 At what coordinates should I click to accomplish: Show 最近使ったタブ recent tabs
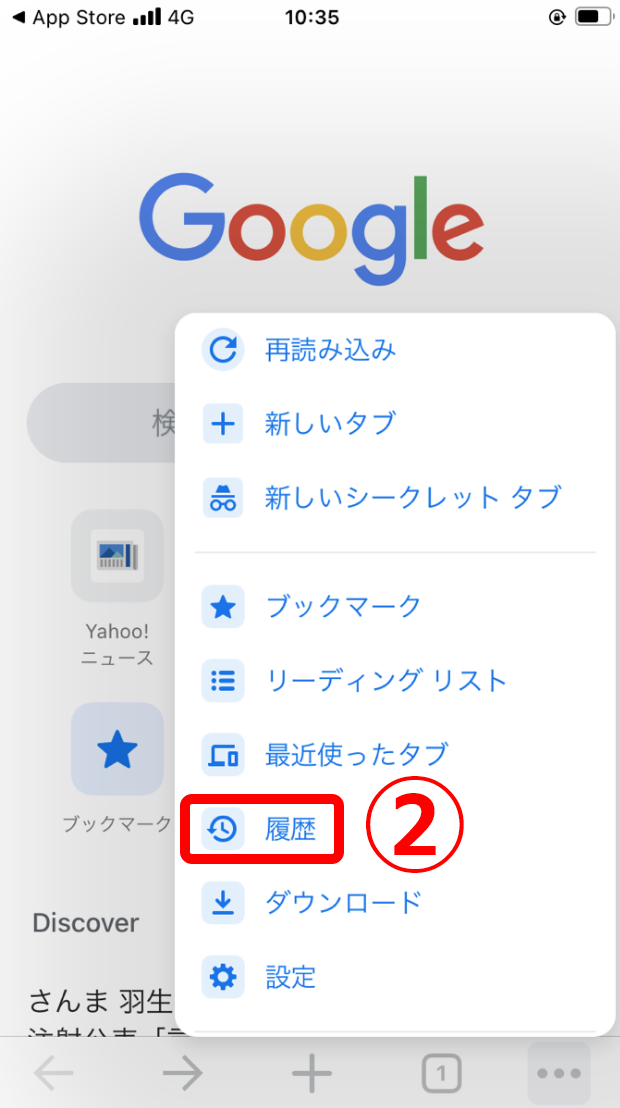356,754
